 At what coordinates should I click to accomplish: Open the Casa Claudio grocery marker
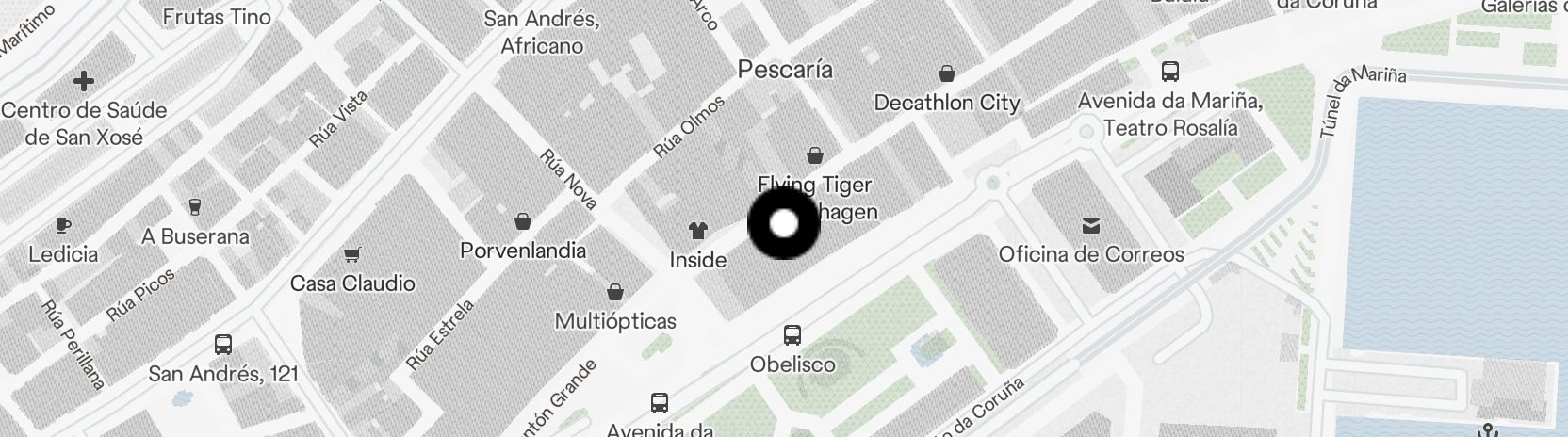pos(352,255)
